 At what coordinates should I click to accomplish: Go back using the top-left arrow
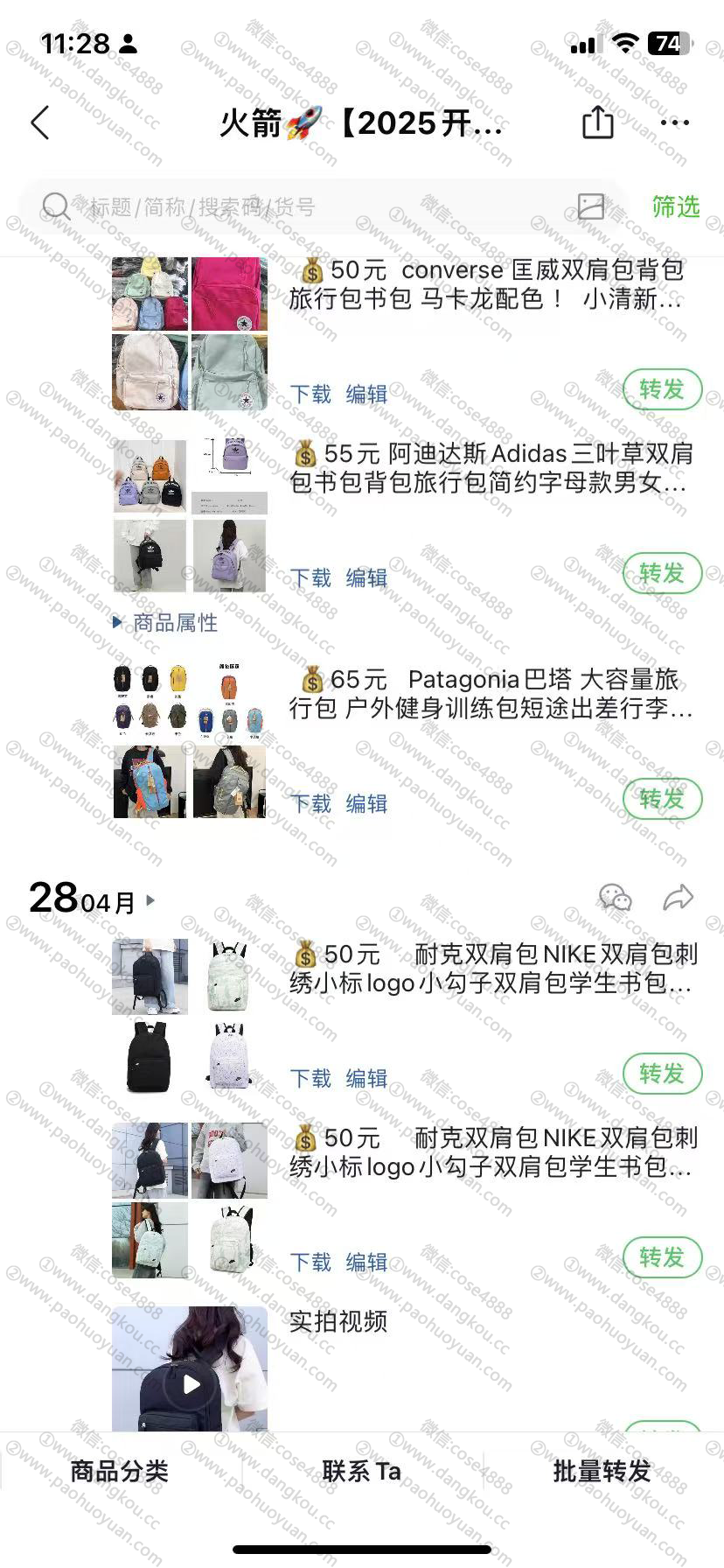point(40,123)
